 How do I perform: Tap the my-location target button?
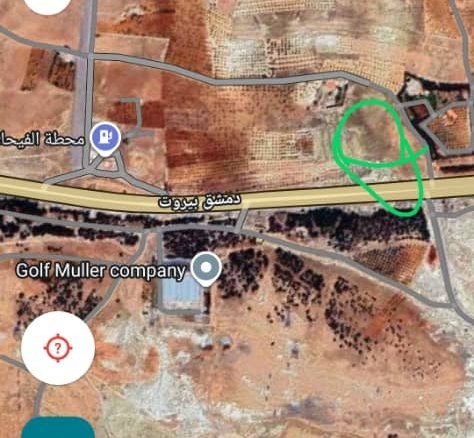58,348
